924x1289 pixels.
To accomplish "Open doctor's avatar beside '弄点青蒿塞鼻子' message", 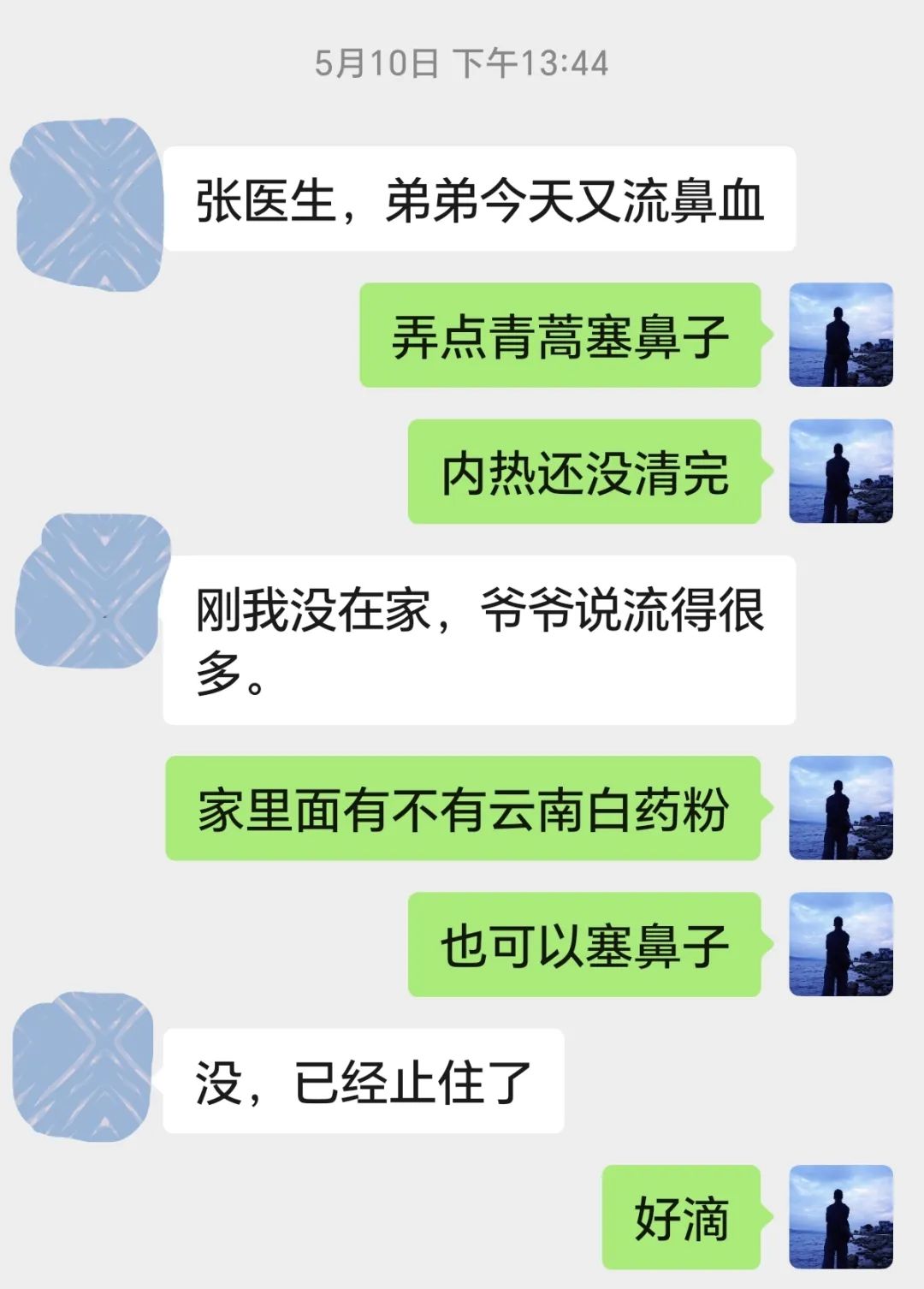I will coord(840,335).
